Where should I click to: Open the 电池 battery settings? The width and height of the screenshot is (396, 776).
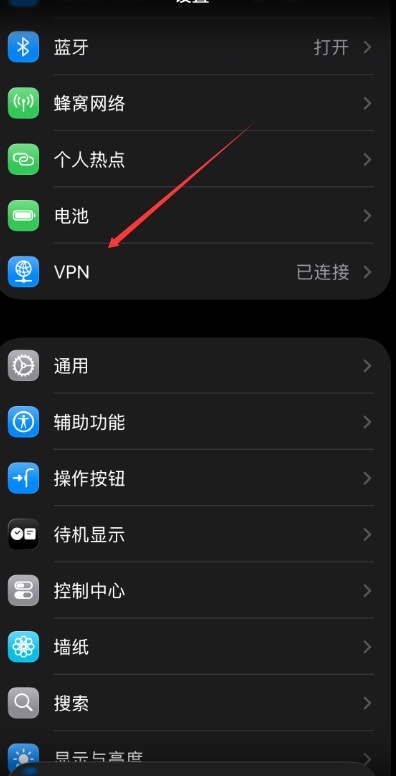(x=195, y=215)
